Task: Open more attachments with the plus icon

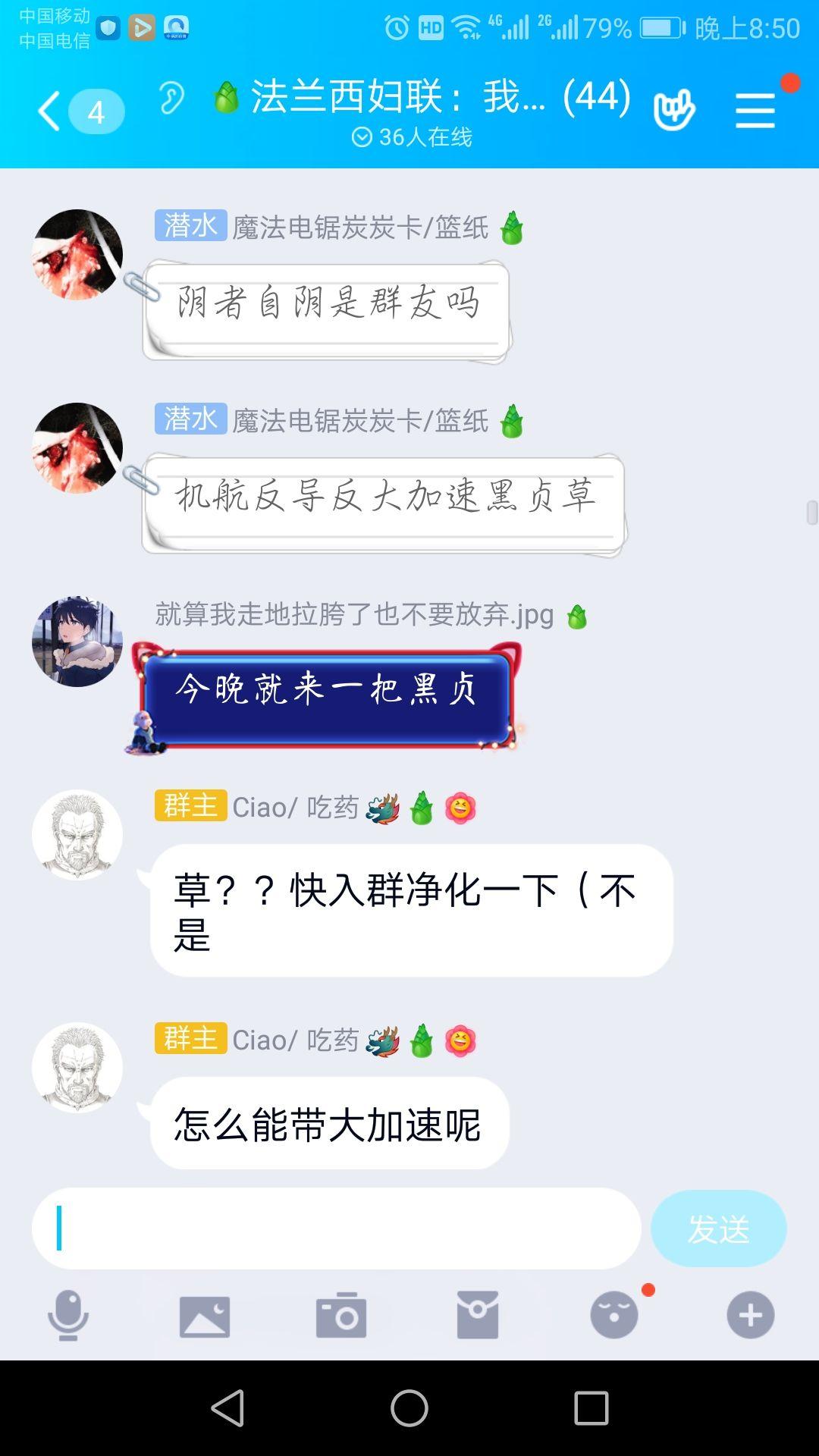Action: 750,1317
